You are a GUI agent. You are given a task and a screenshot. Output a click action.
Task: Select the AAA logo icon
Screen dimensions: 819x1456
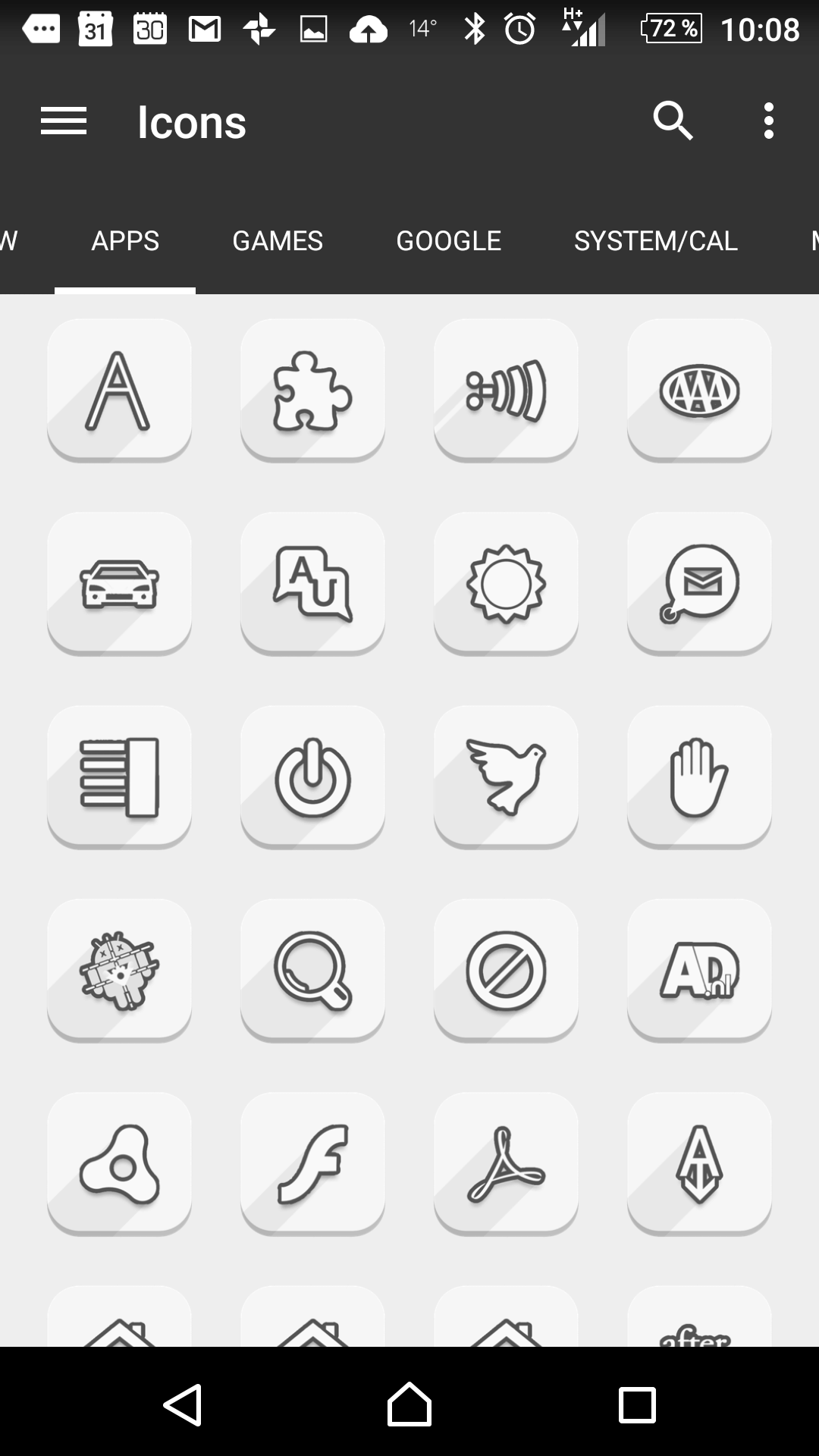699,391
